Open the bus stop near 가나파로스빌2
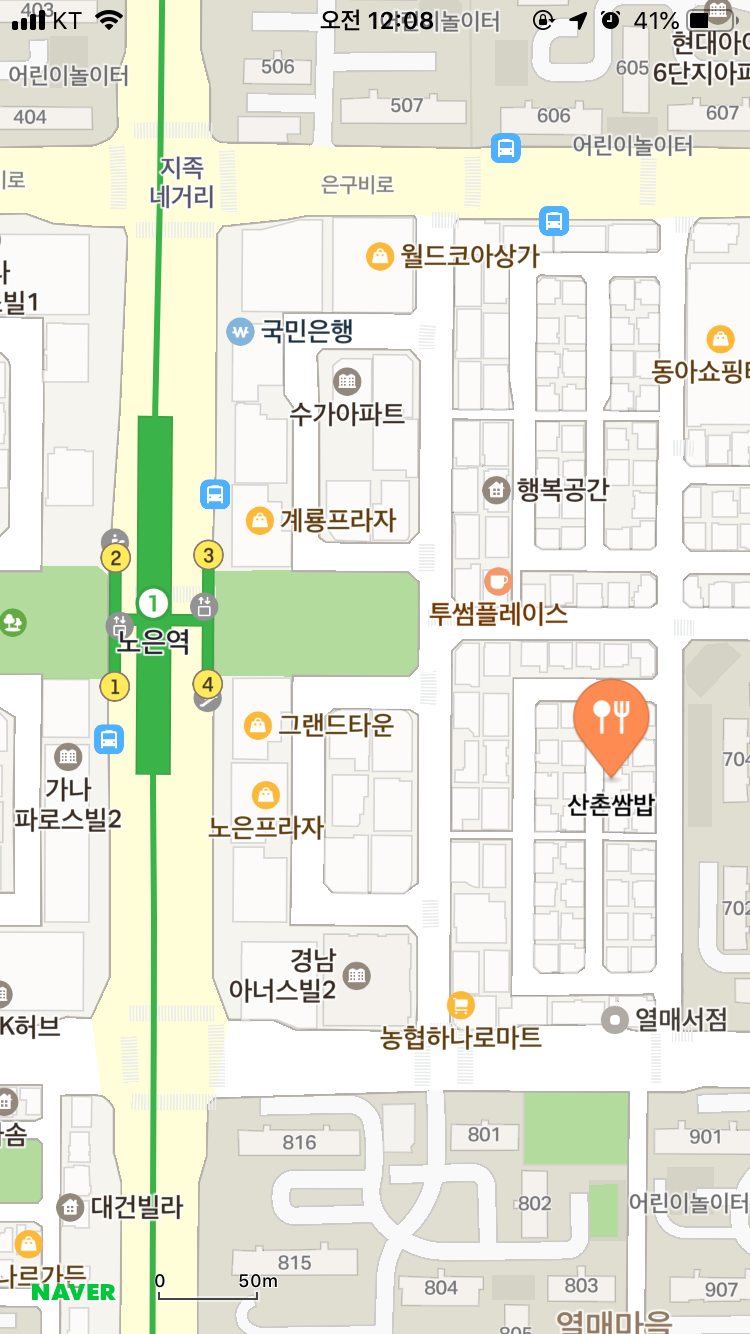The height and width of the screenshot is (1334, 750). 109,739
